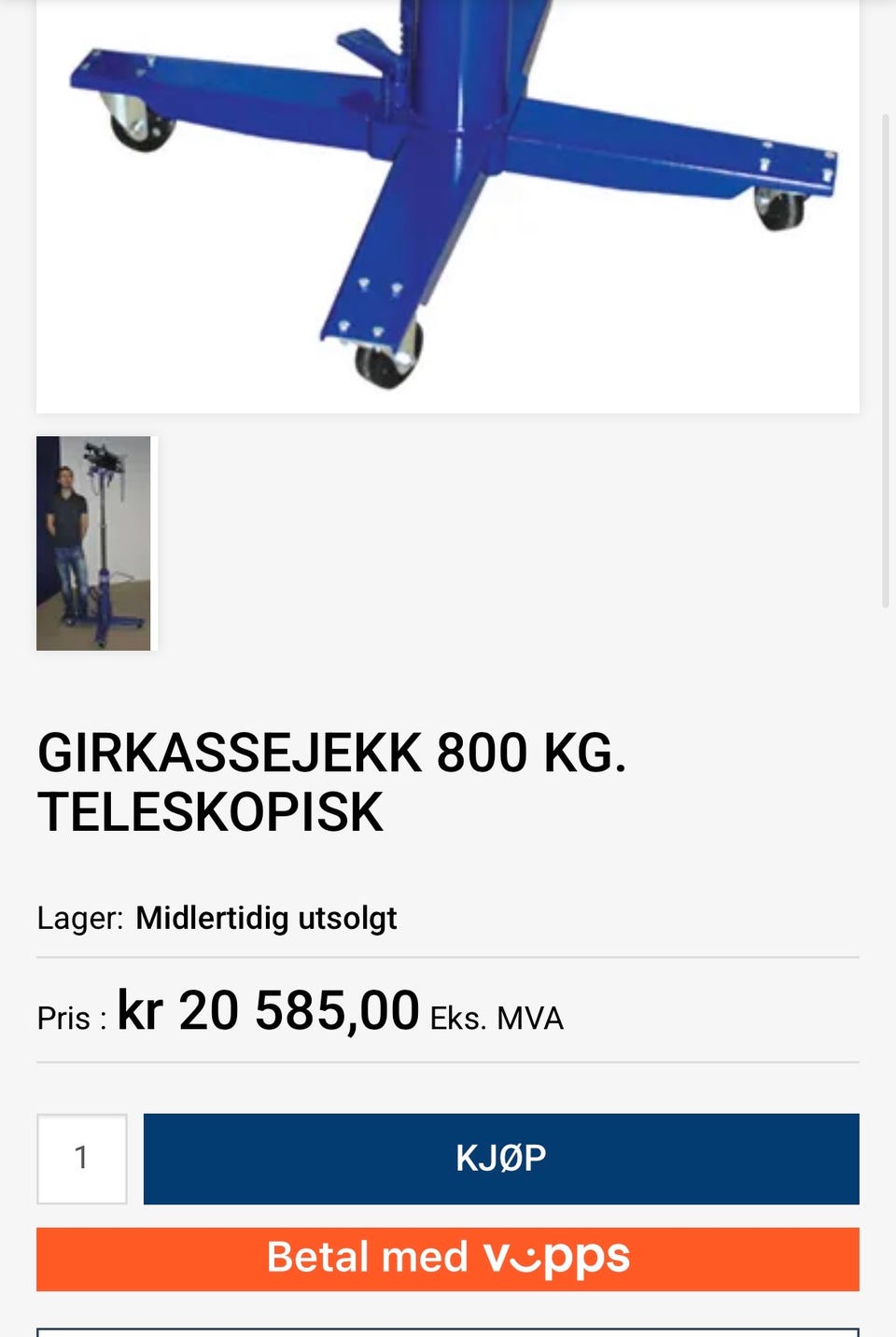
Task: Click the Betal med Vipps button
Action: click(448, 1258)
